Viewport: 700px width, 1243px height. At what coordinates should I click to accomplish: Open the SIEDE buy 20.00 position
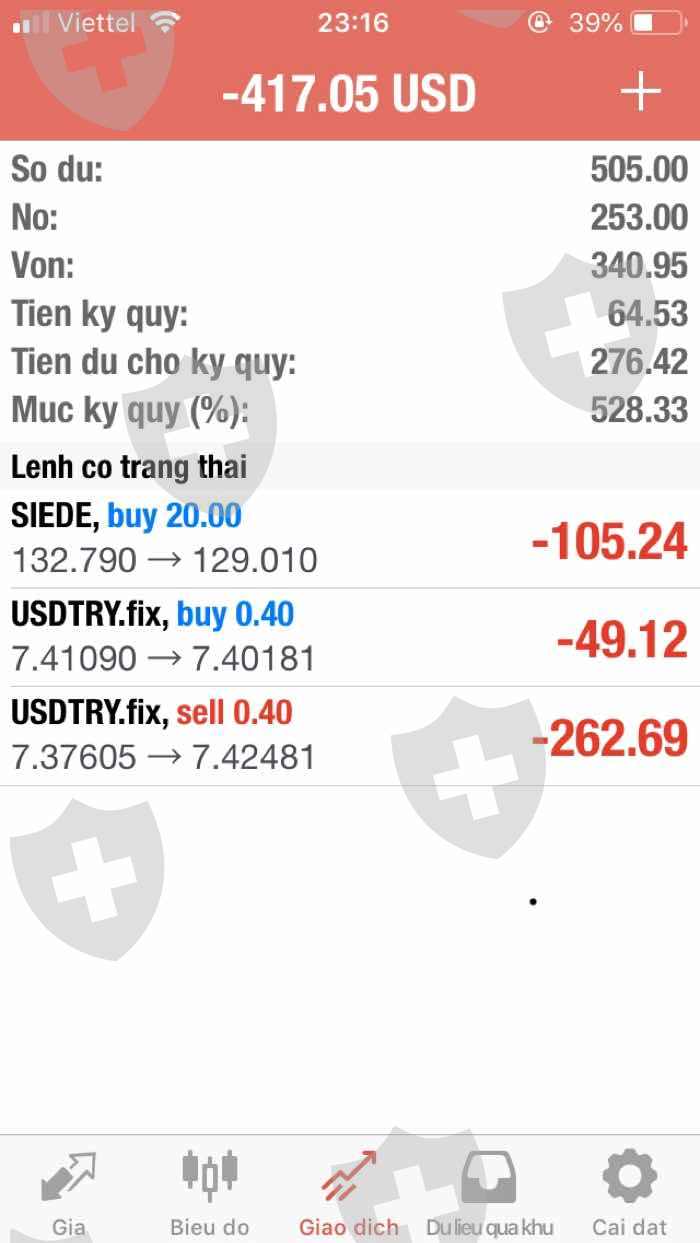[350, 539]
